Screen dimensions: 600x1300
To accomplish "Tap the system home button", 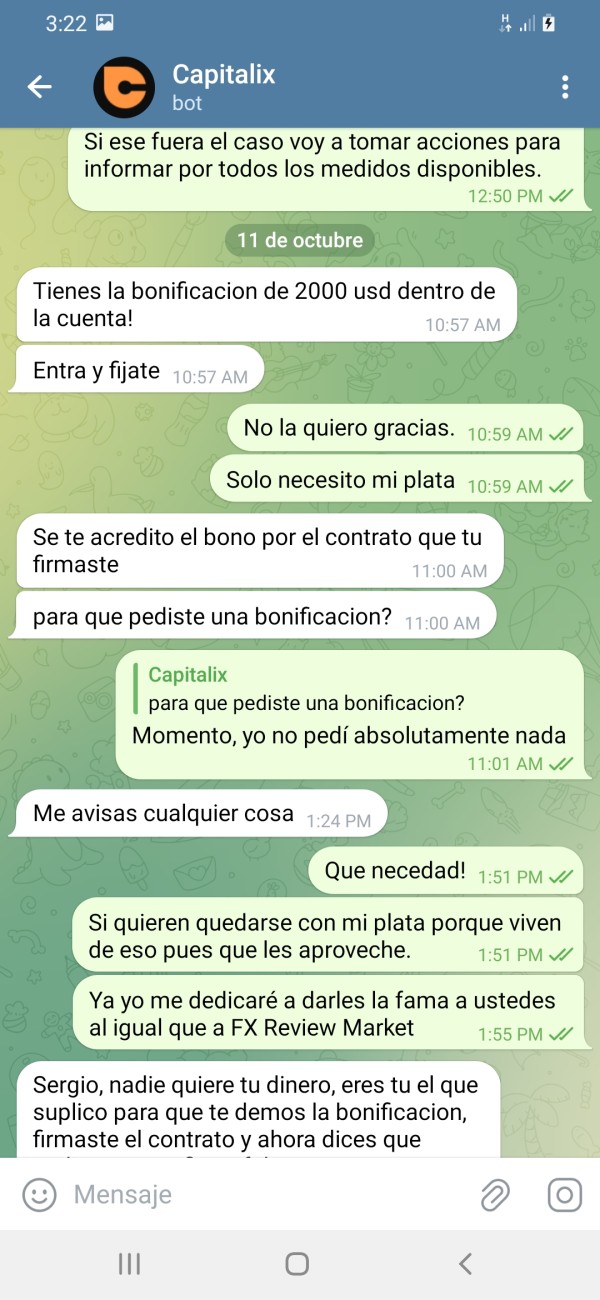I will click(297, 1264).
